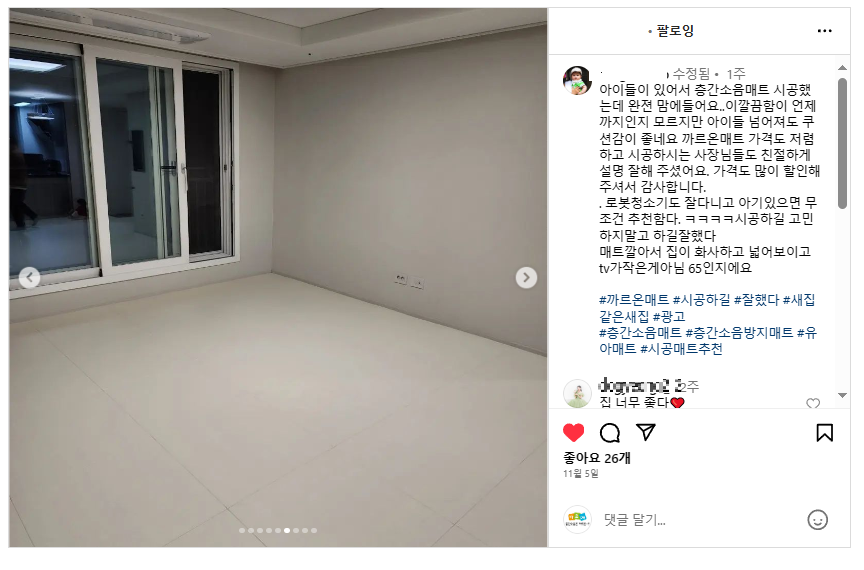Like the comment 집 너무 좋다
864x570 pixels.
point(813,404)
